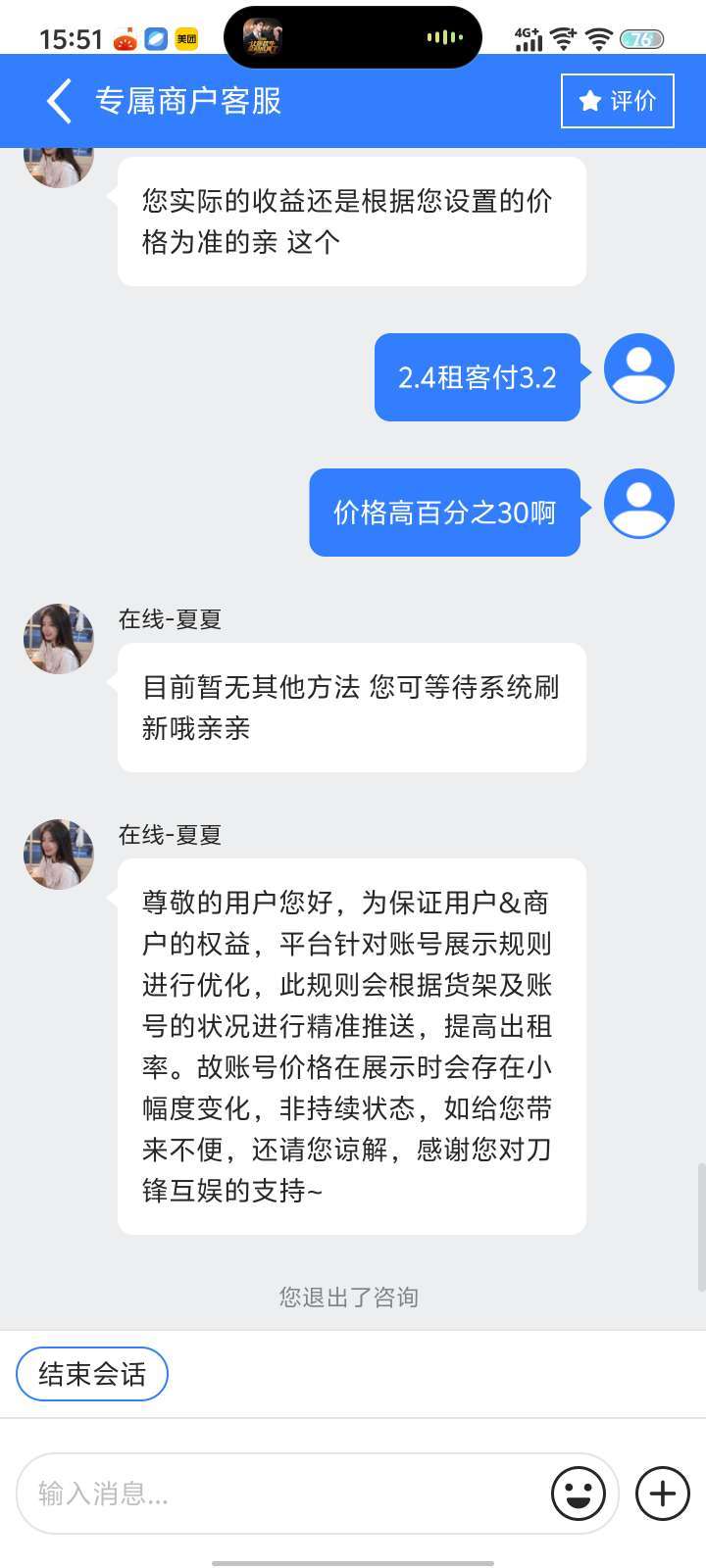The image size is (706, 1568).
Task: Open the emoji picker
Action: tap(579, 1494)
